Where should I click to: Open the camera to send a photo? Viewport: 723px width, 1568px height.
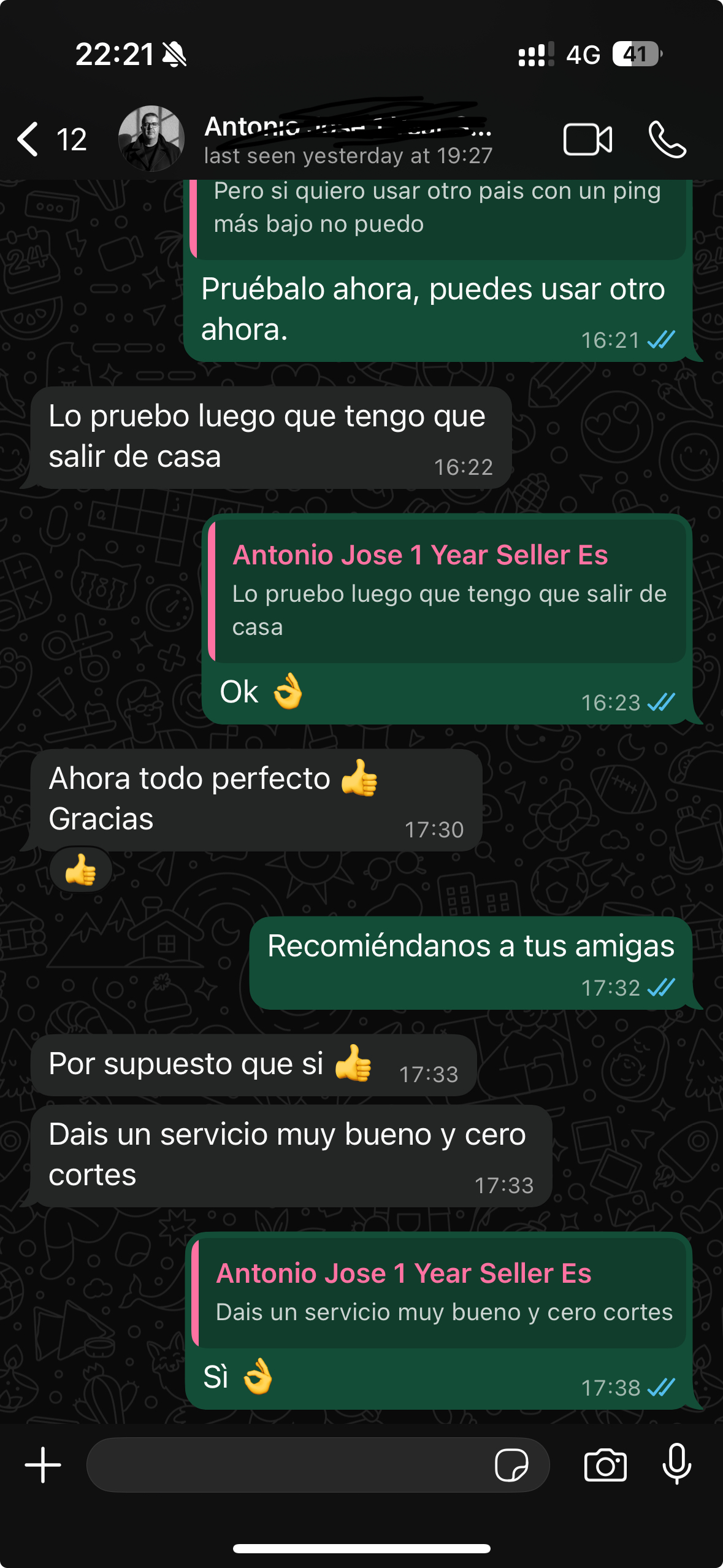click(x=605, y=1465)
